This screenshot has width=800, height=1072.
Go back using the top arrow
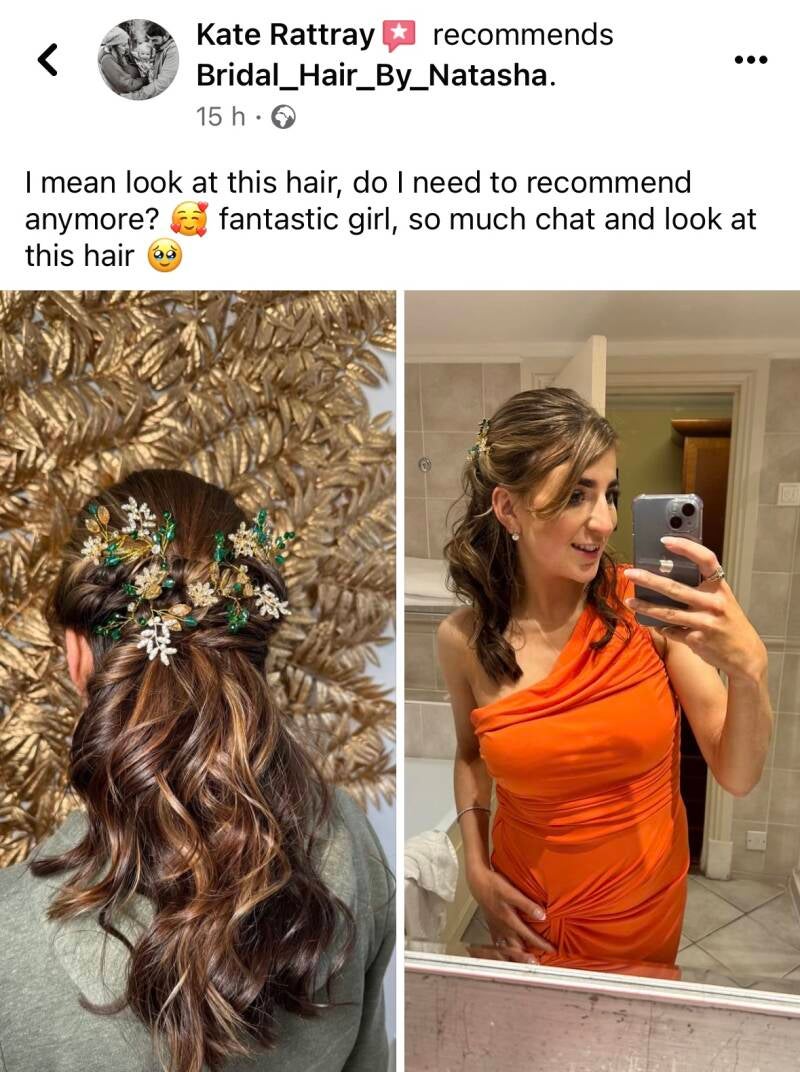[x=48, y=61]
